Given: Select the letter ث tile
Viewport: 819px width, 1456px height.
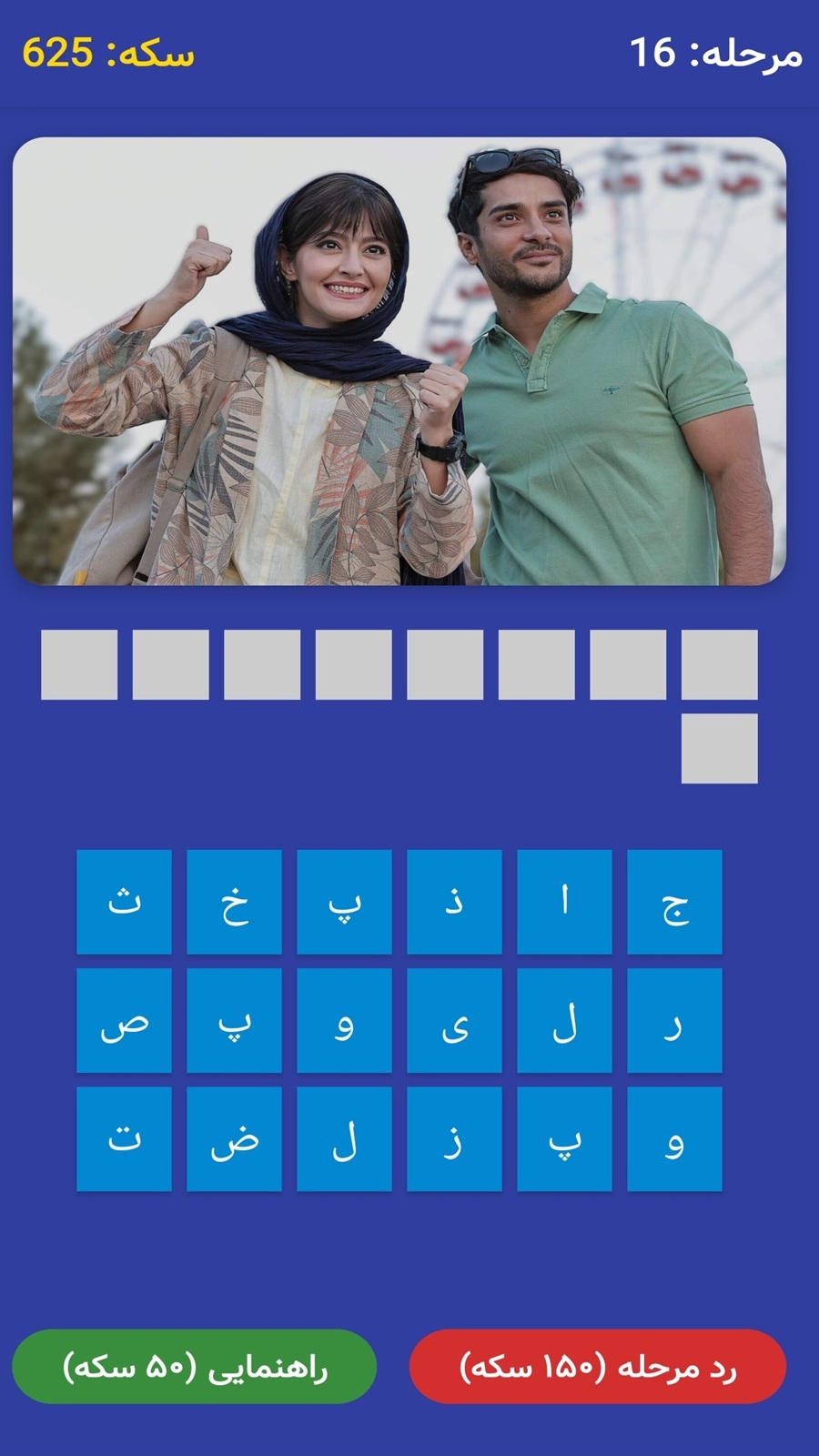Looking at the screenshot, I should [x=124, y=902].
